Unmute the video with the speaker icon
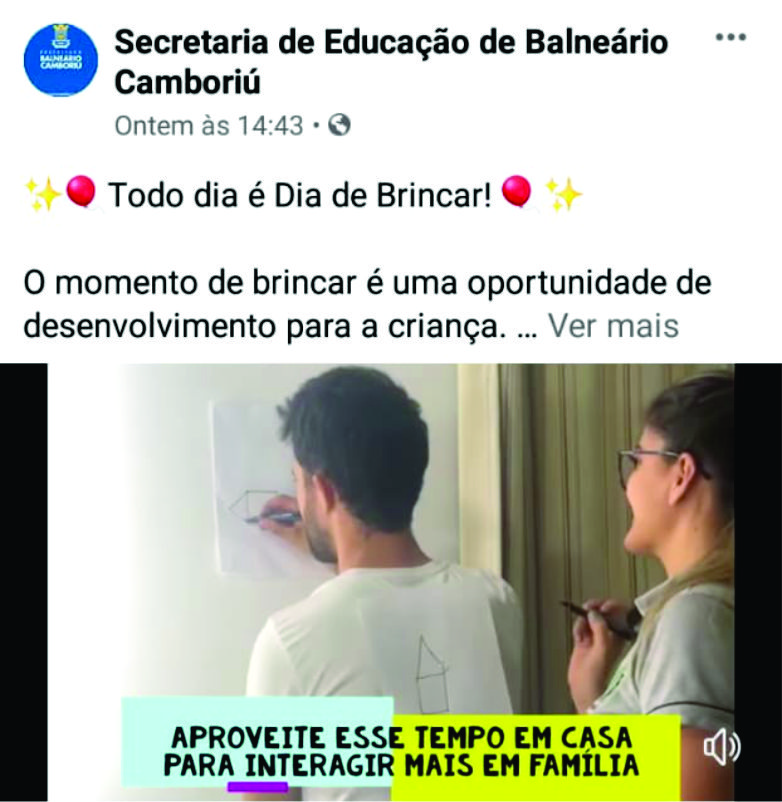782x802 pixels. 722,746
